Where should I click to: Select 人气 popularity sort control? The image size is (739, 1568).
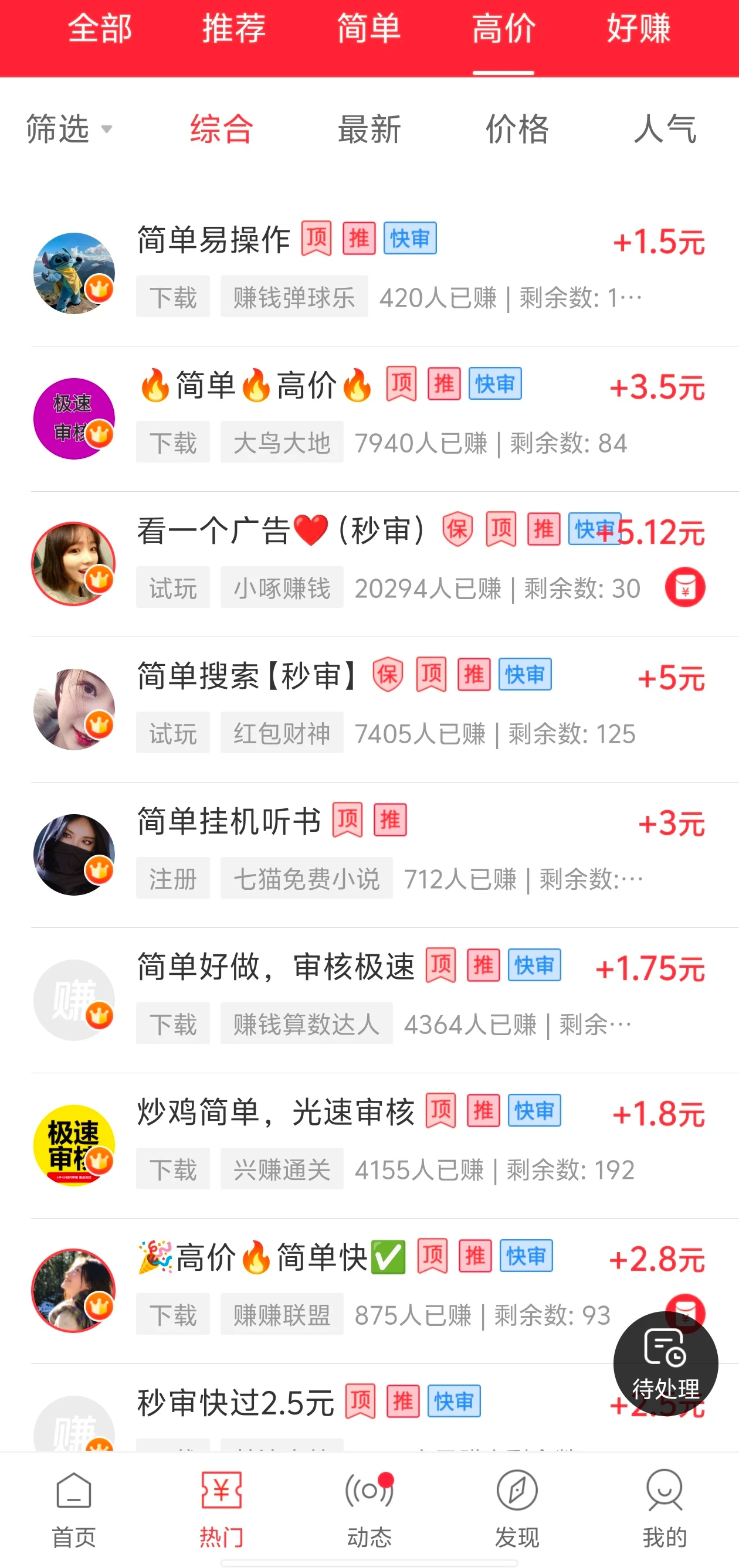[663, 129]
